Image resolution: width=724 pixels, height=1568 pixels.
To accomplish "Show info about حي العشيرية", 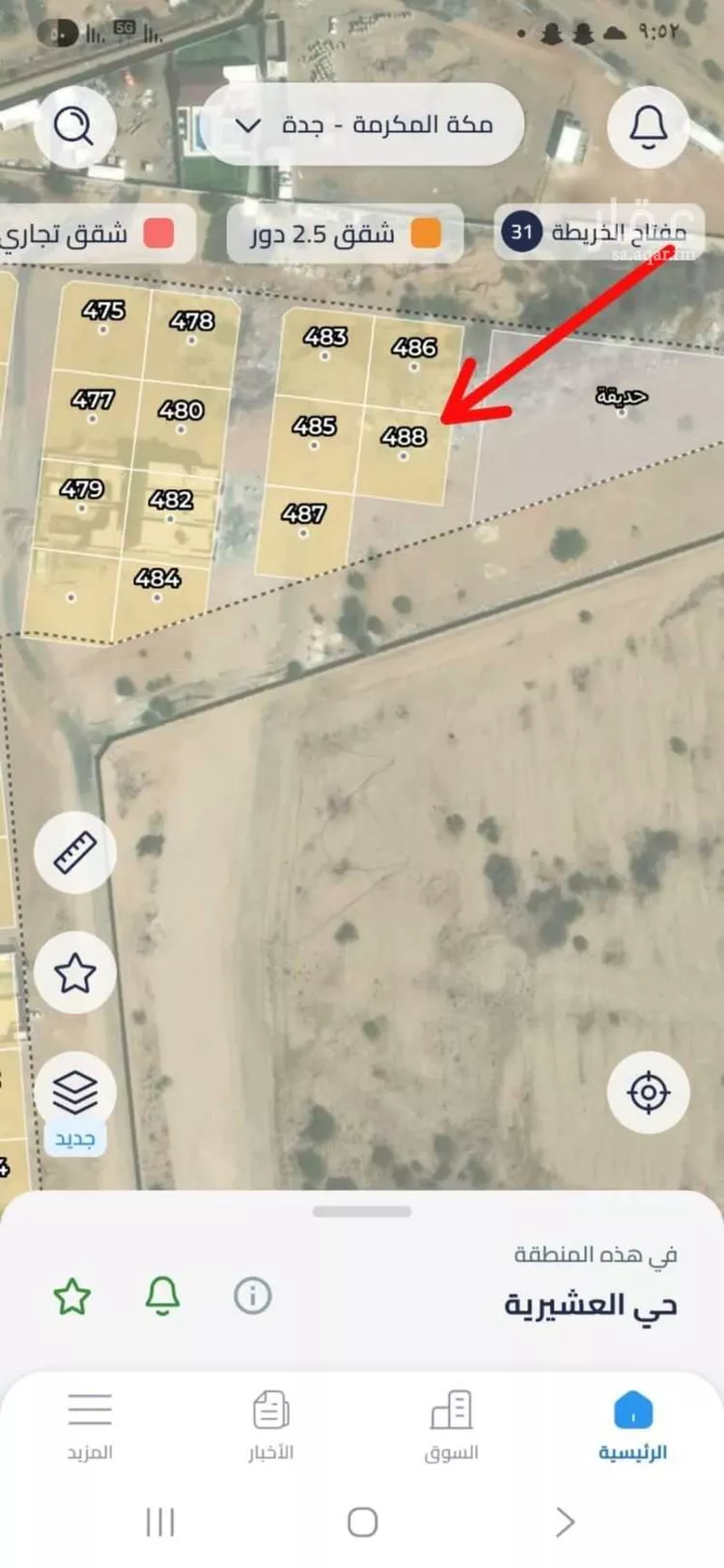I will (253, 1296).
